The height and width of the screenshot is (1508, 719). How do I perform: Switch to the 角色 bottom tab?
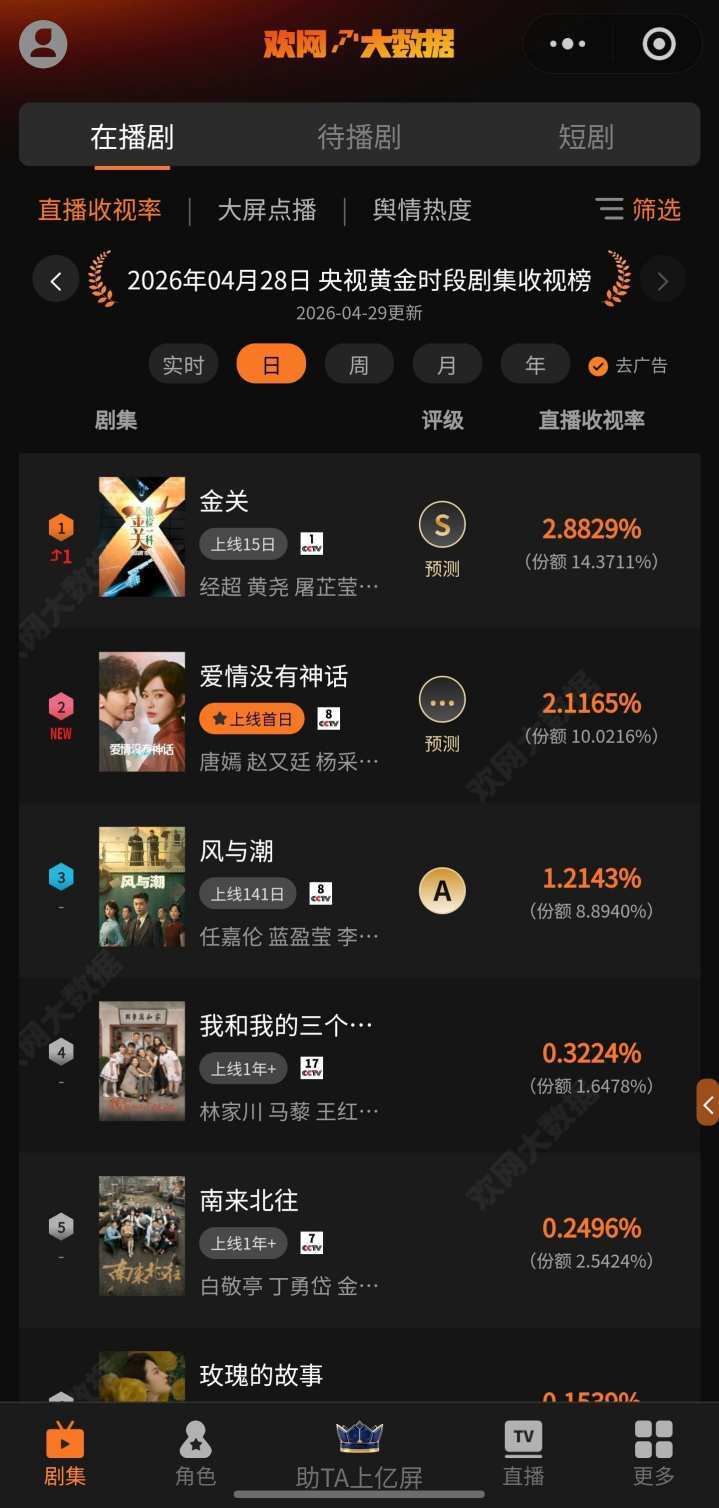195,1453
